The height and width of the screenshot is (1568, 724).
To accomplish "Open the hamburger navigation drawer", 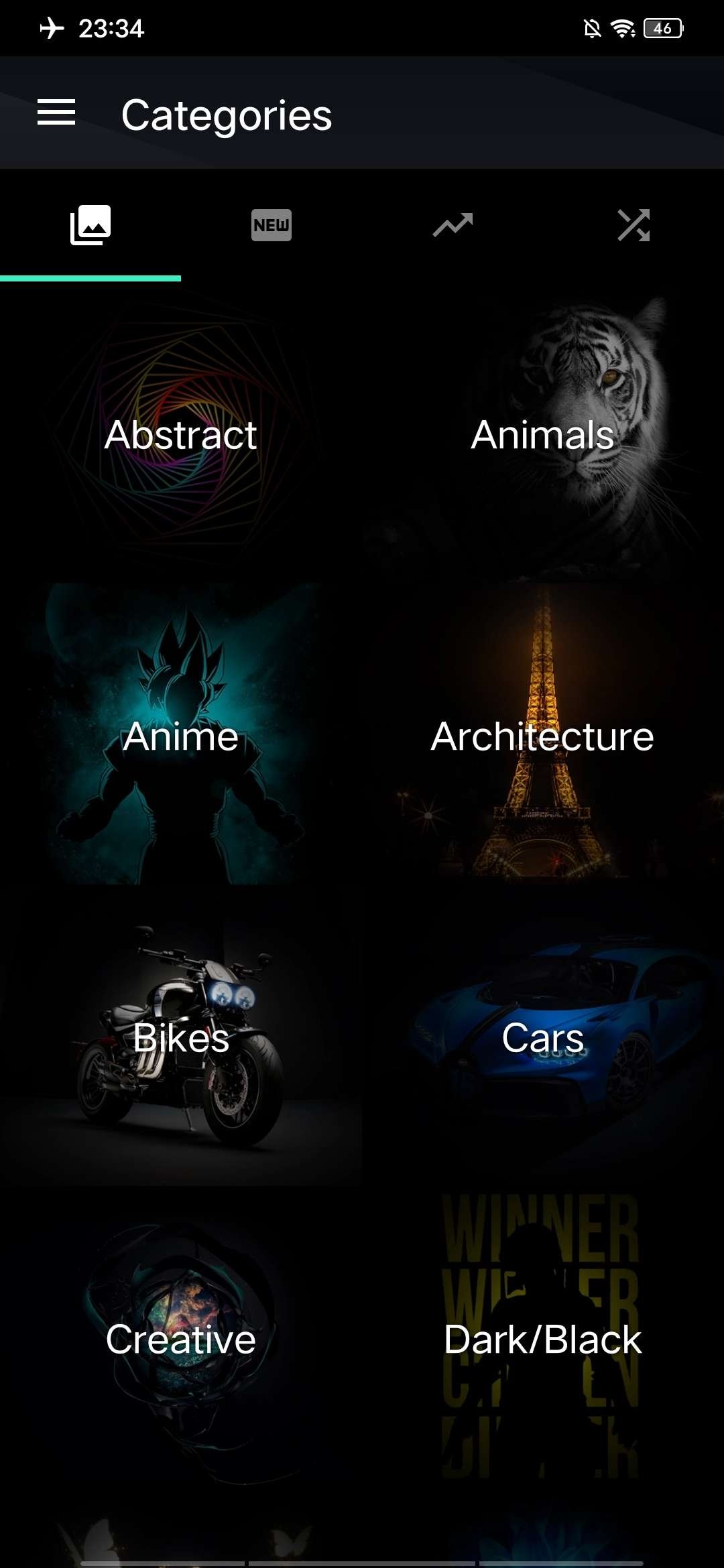I will click(x=56, y=113).
